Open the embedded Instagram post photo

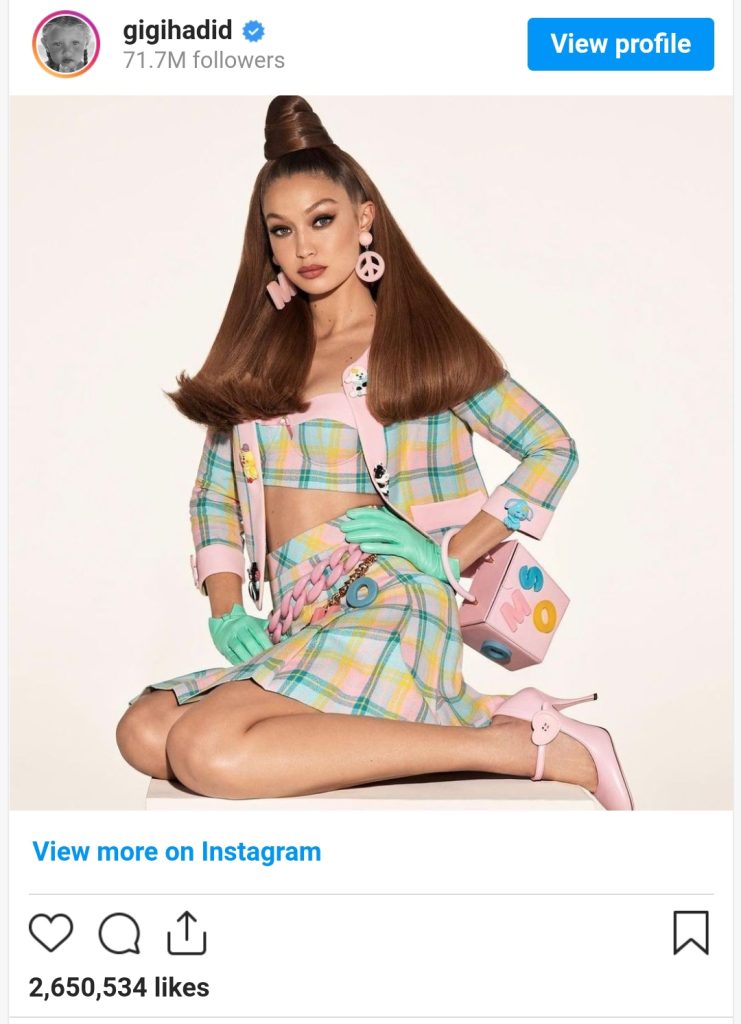pos(371,452)
